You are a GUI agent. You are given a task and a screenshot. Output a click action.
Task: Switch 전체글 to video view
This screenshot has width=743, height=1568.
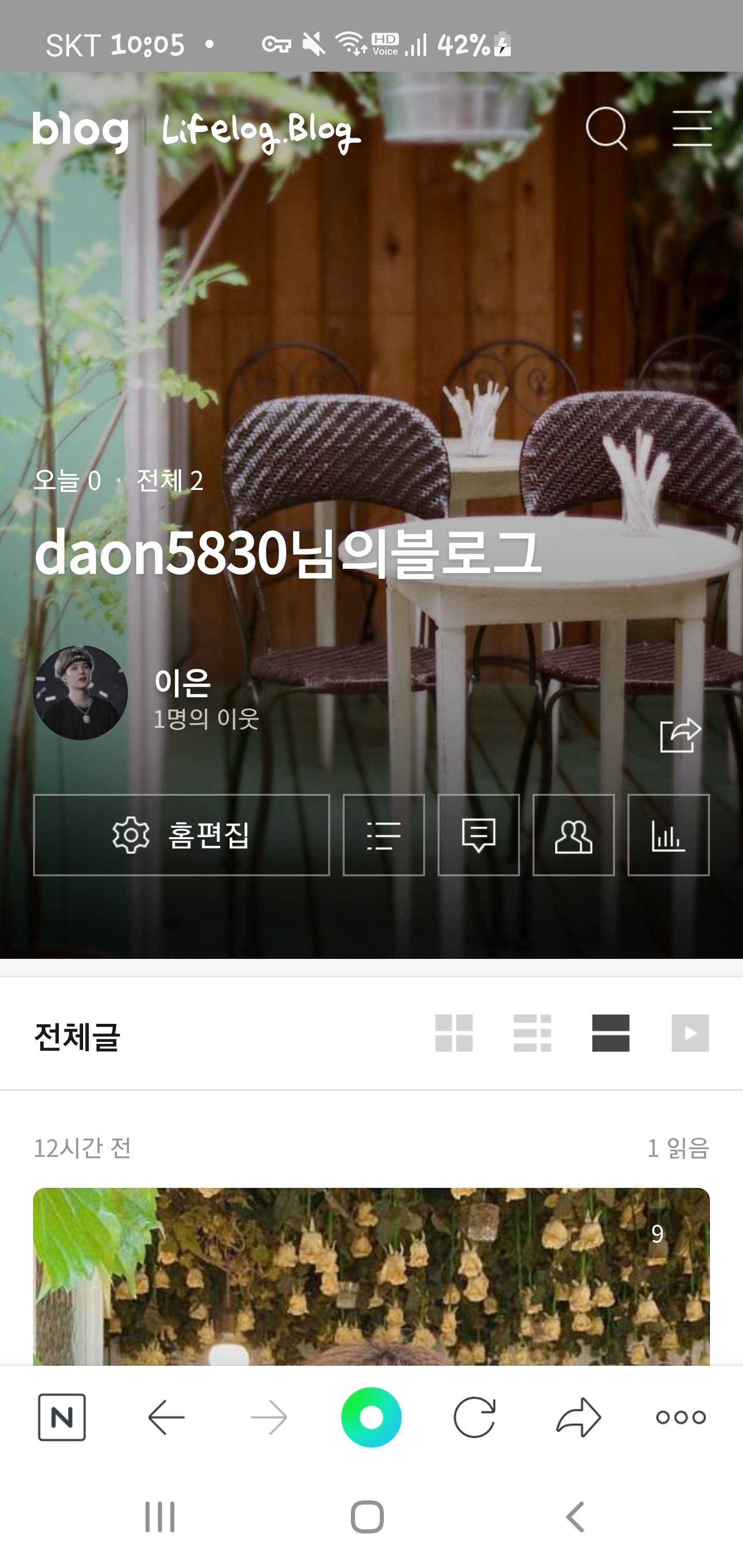pyautogui.click(x=690, y=1033)
